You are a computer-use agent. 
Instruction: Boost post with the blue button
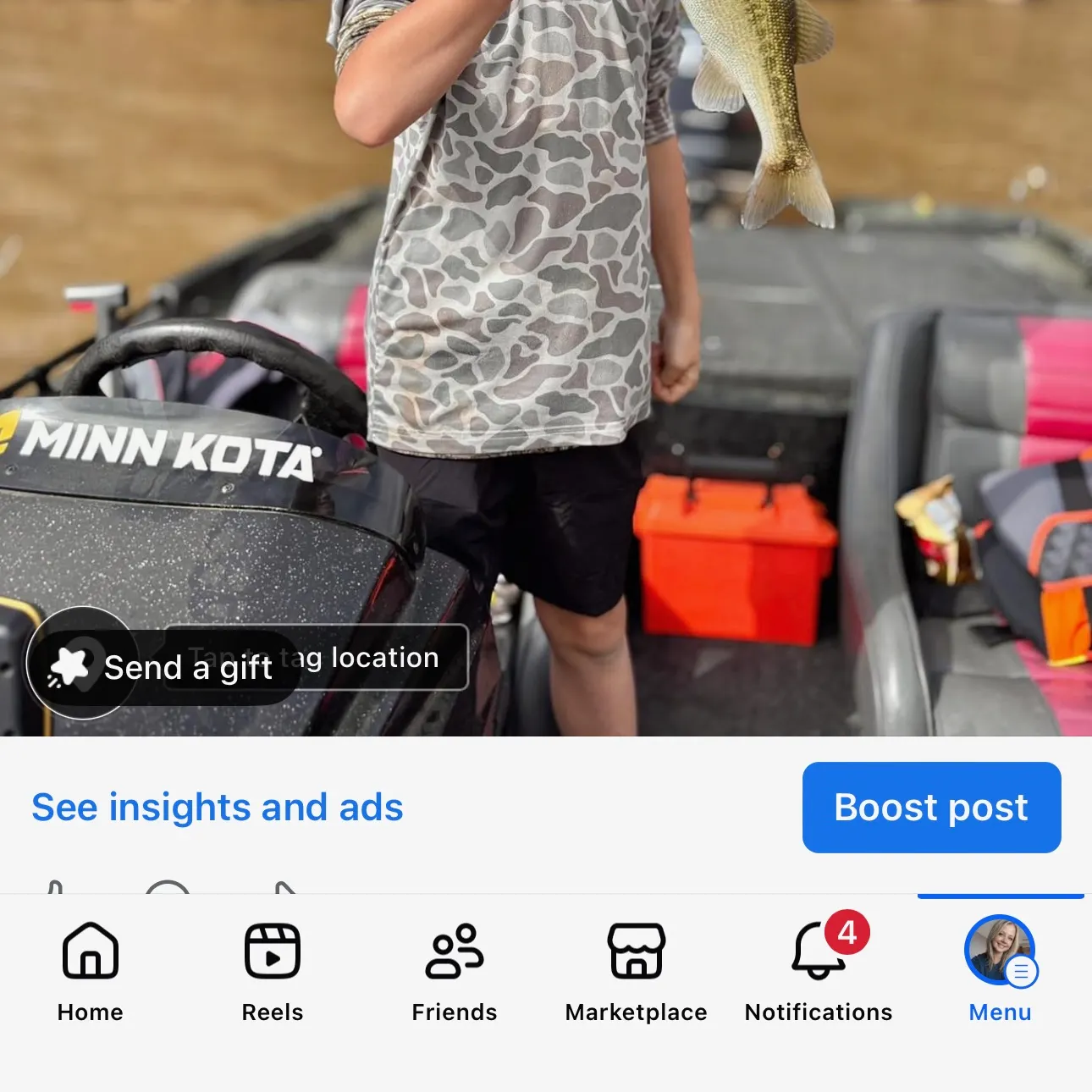(931, 807)
